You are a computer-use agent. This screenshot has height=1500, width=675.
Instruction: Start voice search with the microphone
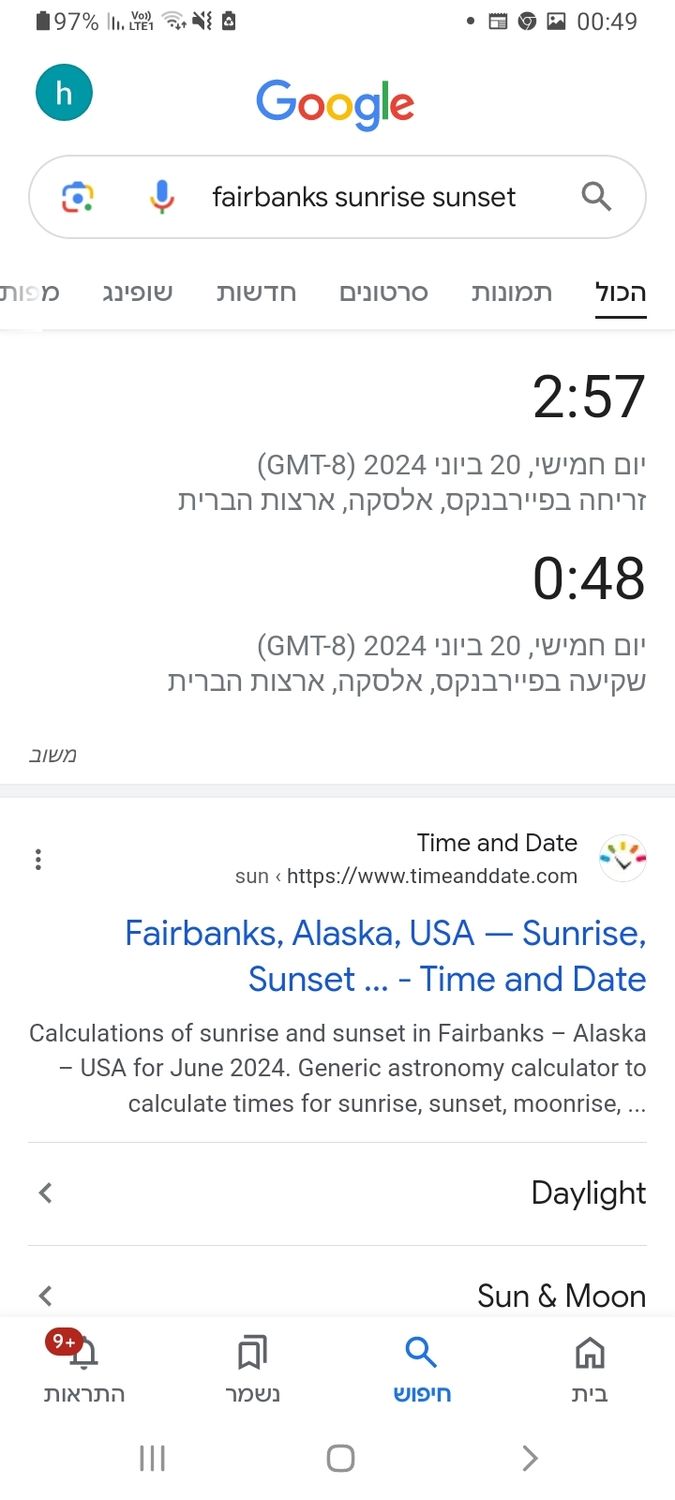[x=162, y=197]
